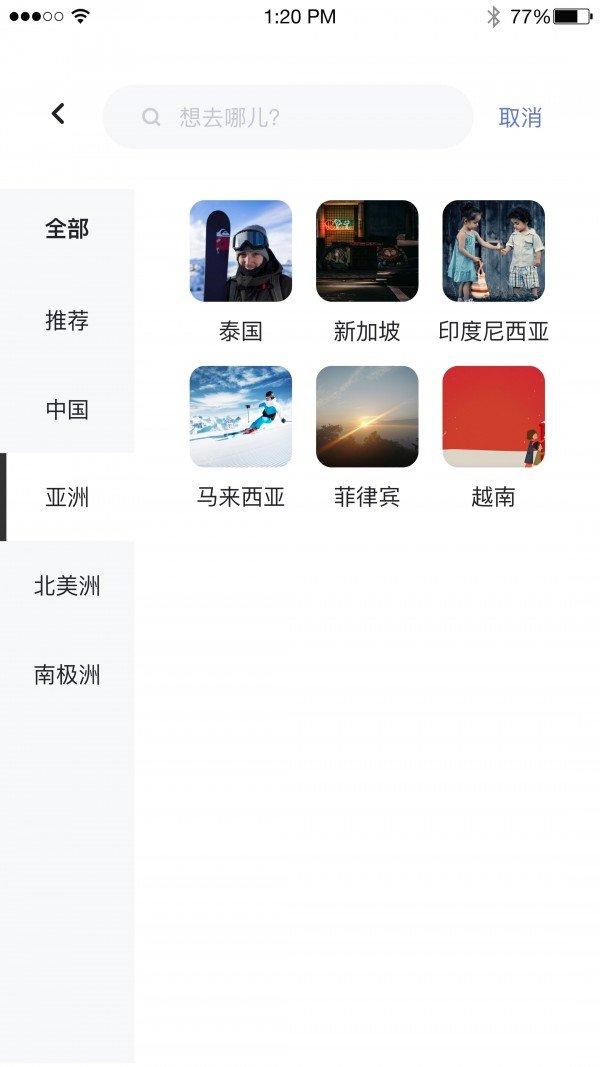
Task: Show destinations in 中国
Action: (x=67, y=409)
